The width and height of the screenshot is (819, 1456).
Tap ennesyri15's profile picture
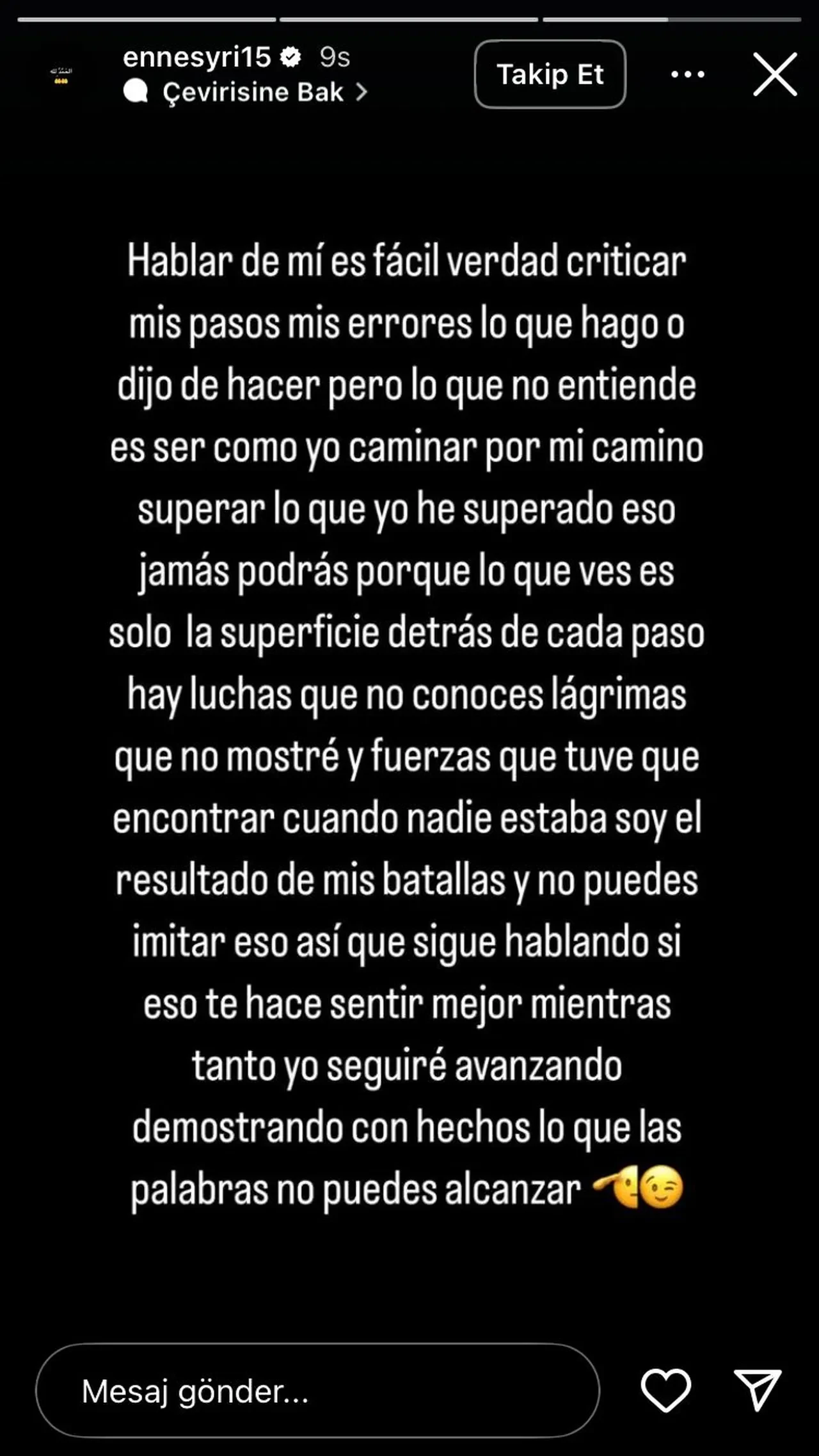tap(61, 75)
